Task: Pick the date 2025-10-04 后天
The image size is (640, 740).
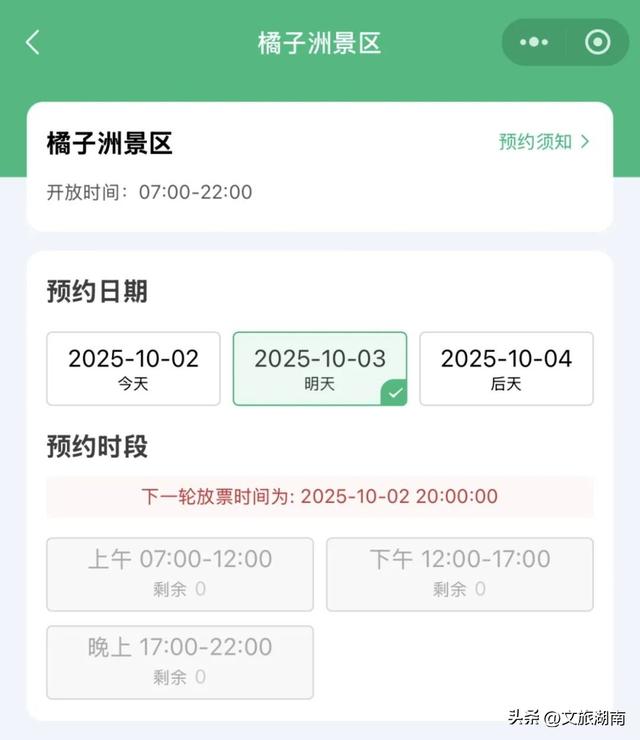Action: (506, 368)
